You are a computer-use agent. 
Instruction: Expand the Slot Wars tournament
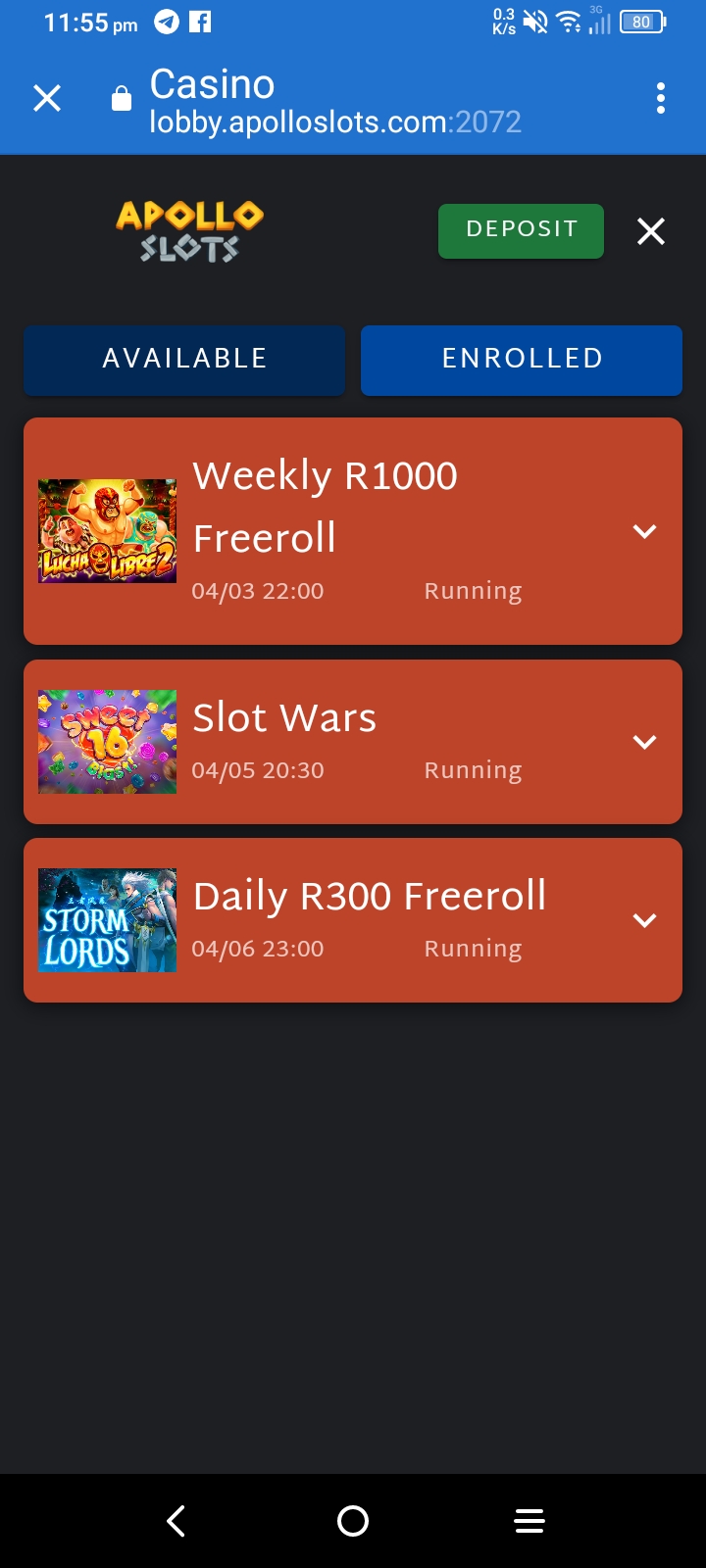point(644,742)
